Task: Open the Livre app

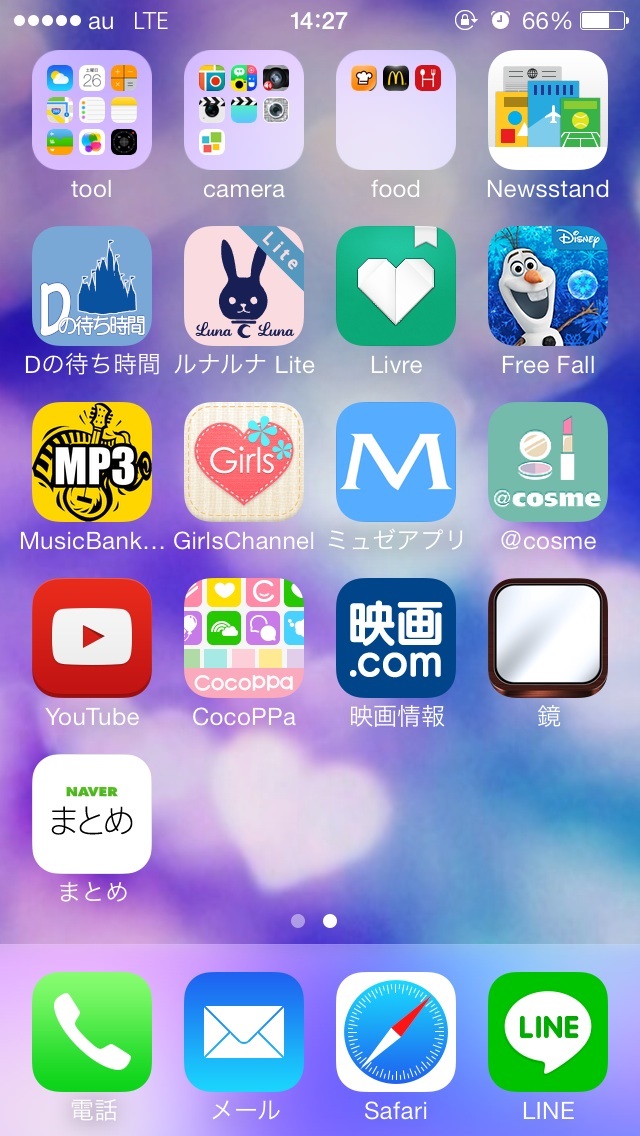Action: 396,286
